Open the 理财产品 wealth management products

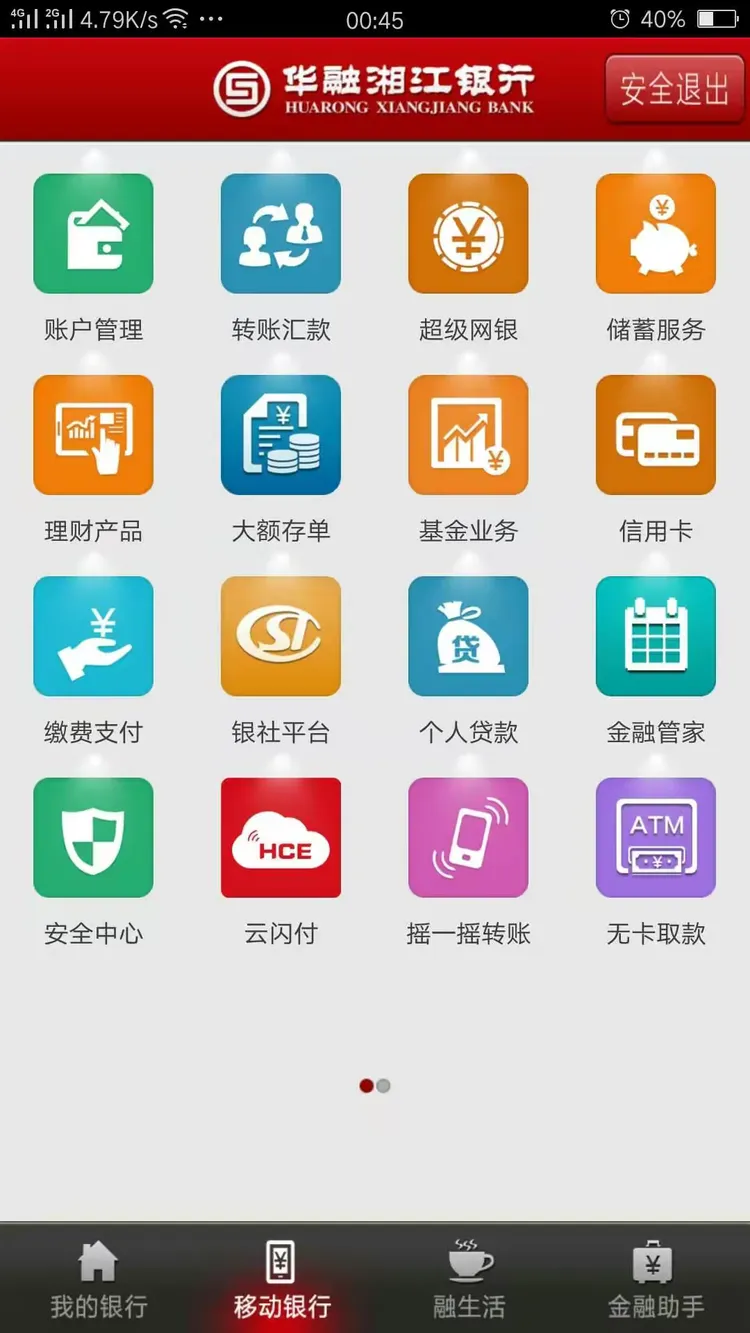(x=93, y=435)
